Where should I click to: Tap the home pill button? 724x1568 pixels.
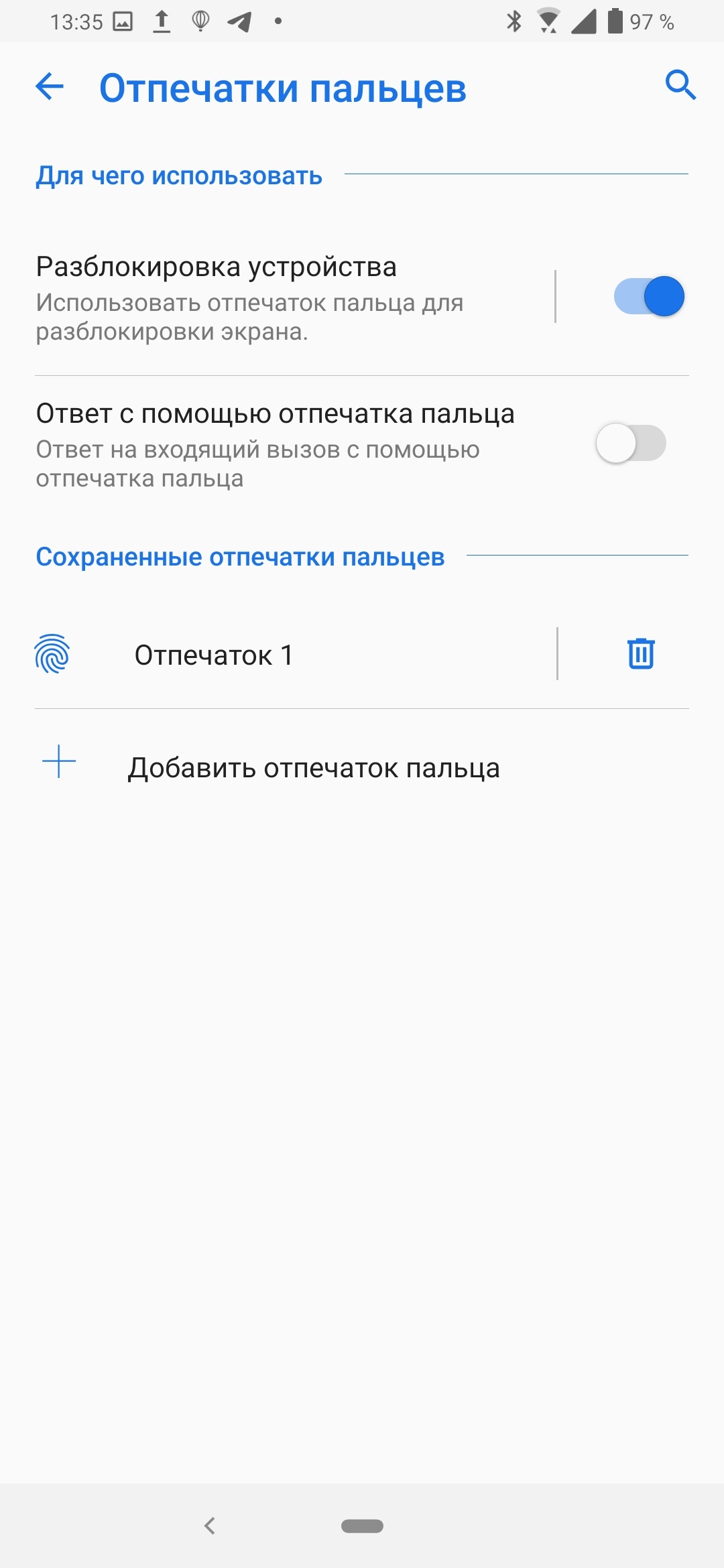pyautogui.click(x=362, y=1526)
